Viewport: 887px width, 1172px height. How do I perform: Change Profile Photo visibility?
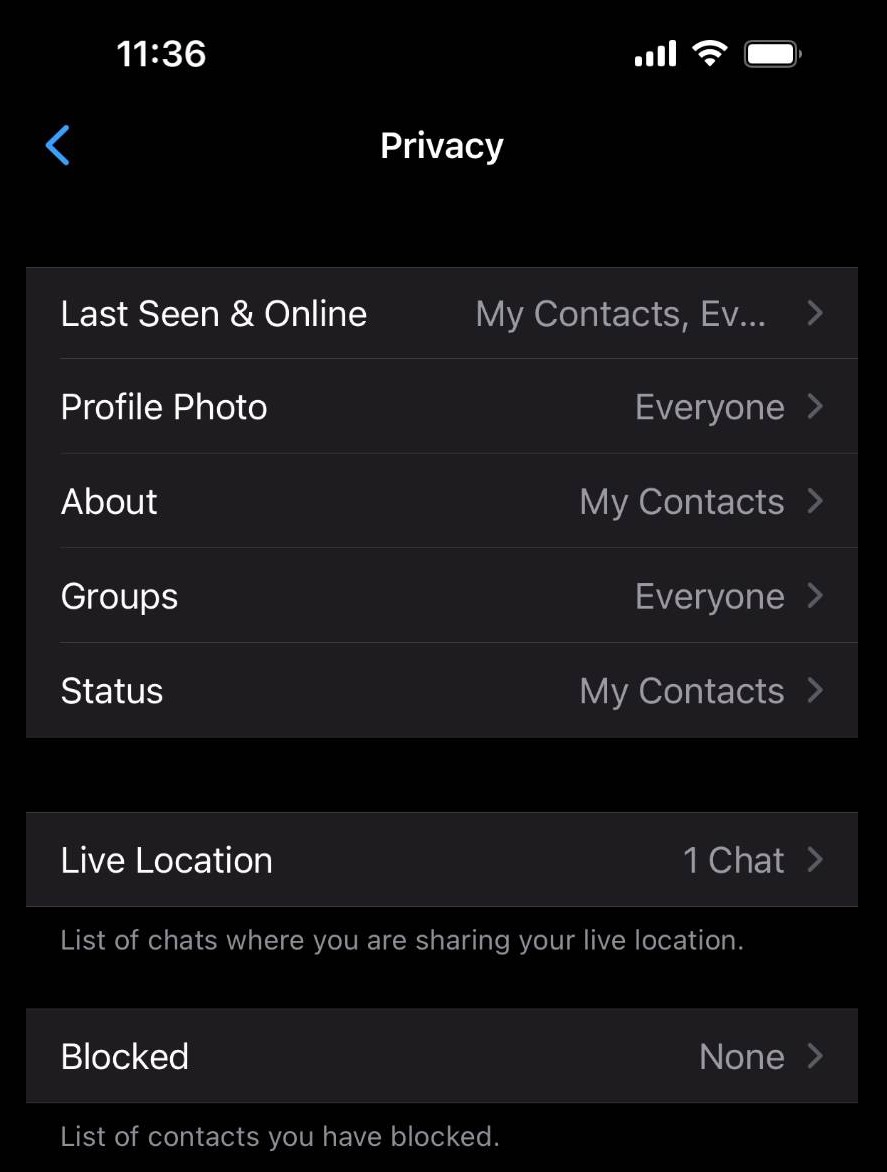[441, 408]
